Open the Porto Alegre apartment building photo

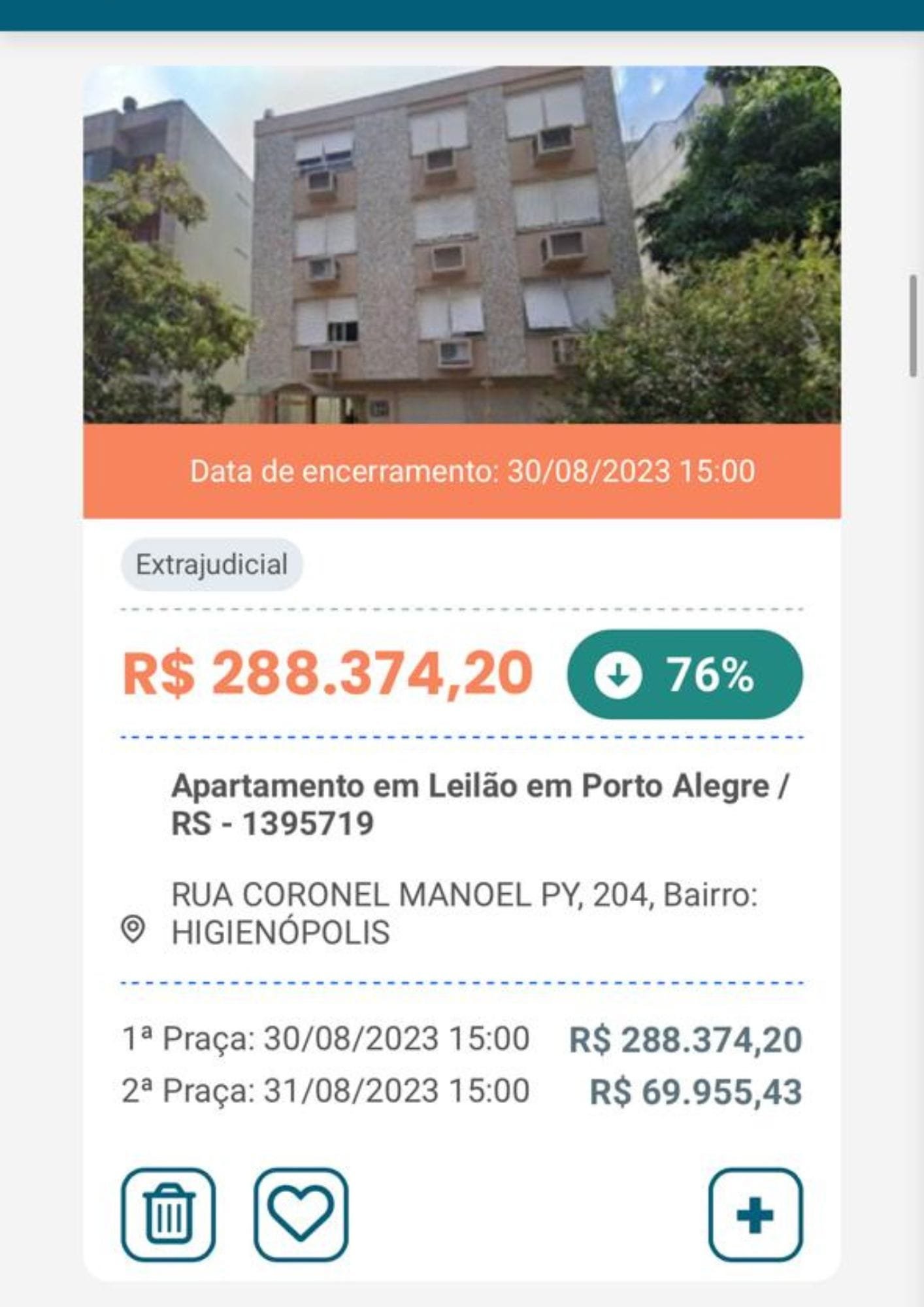(x=461, y=245)
